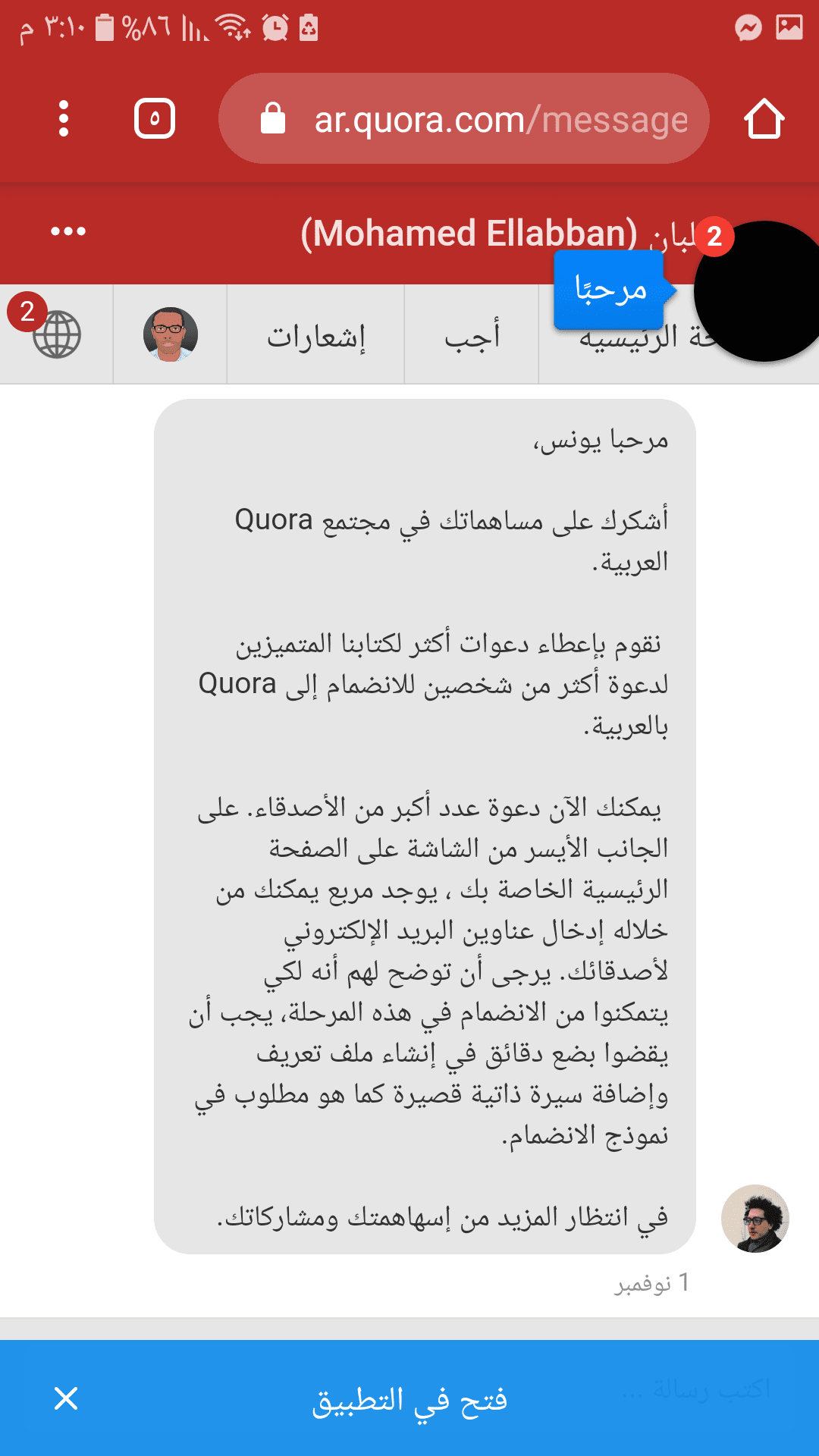Viewport: 819px width, 1456px height.
Task: Open the language globe icon
Action: tap(56, 334)
